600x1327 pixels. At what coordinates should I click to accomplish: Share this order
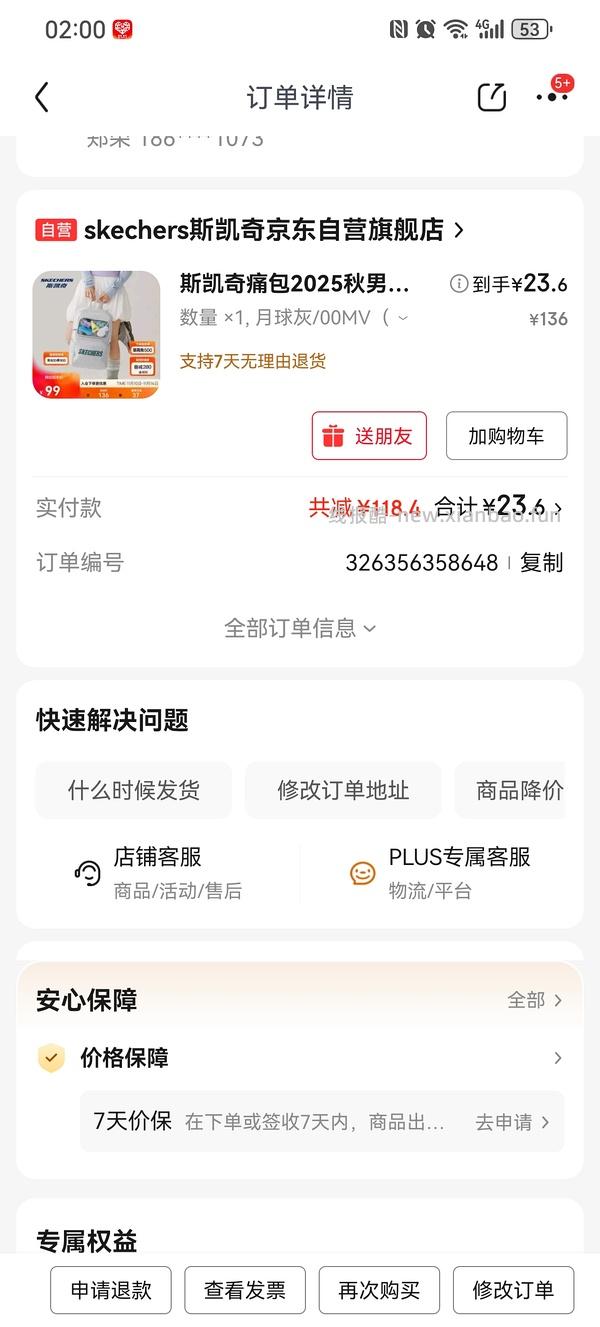491,97
